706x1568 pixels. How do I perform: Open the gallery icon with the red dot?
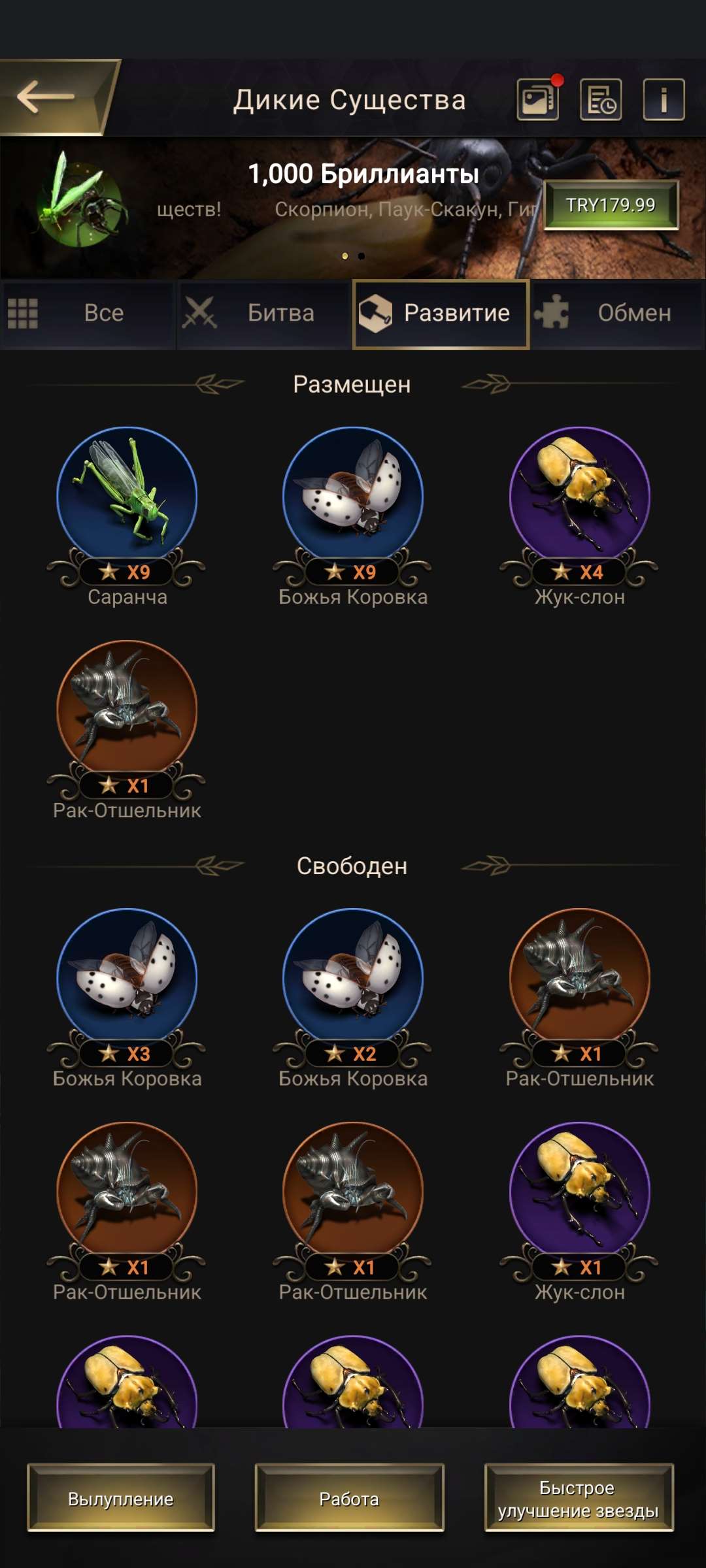point(537,100)
